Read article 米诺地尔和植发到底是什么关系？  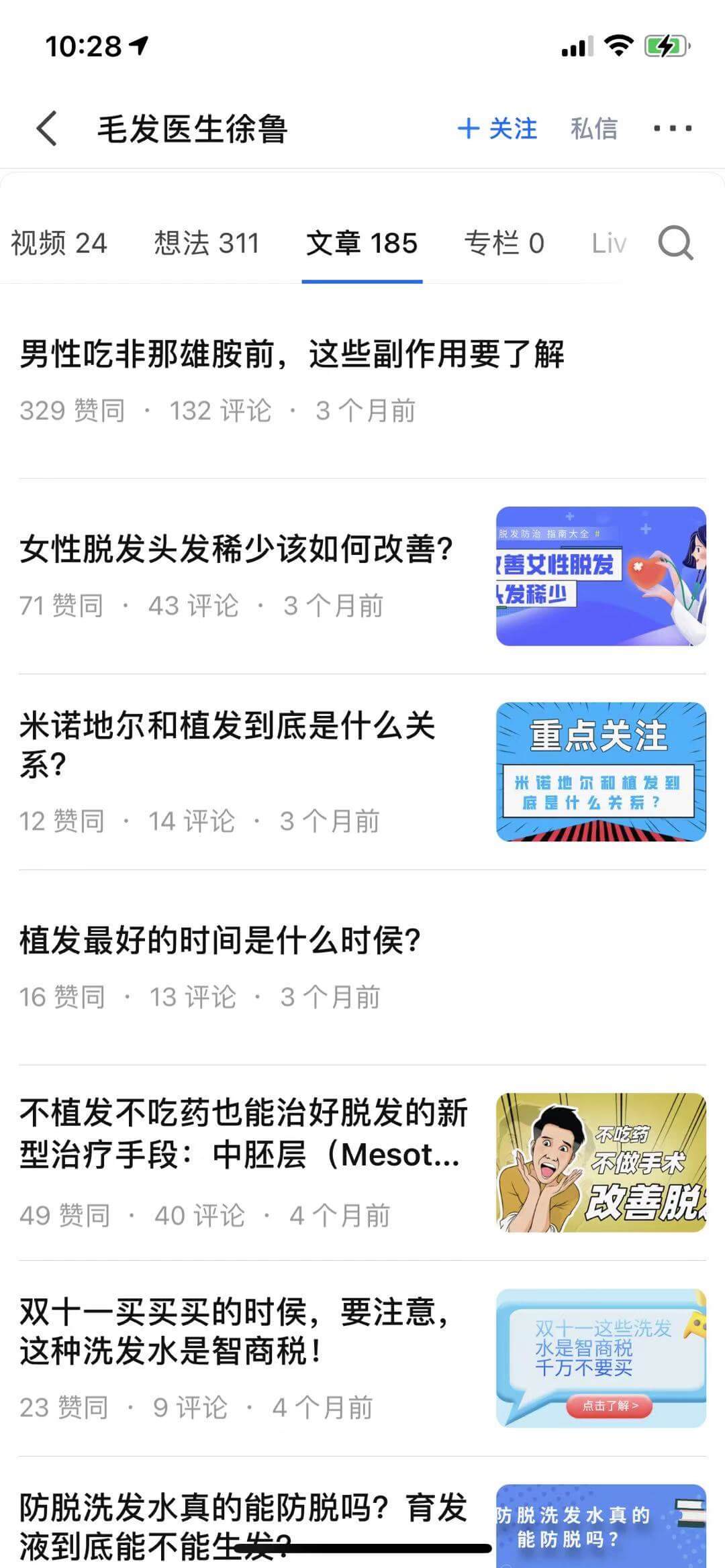tap(228, 745)
